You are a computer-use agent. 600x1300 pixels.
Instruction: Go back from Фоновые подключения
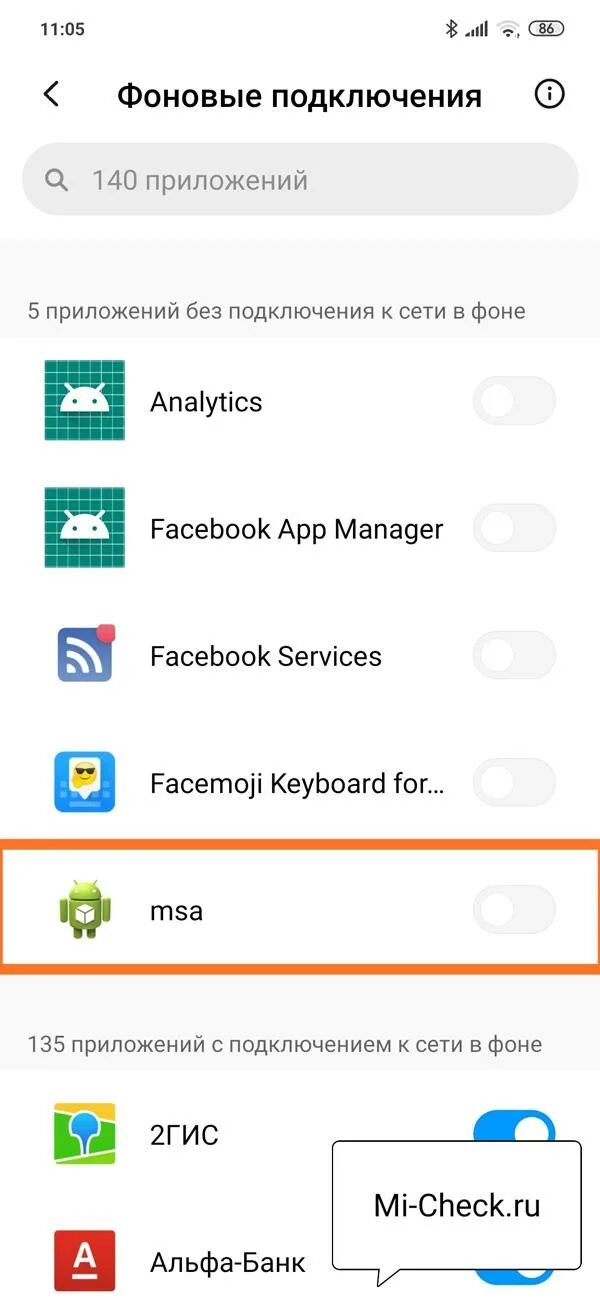[x=52, y=95]
